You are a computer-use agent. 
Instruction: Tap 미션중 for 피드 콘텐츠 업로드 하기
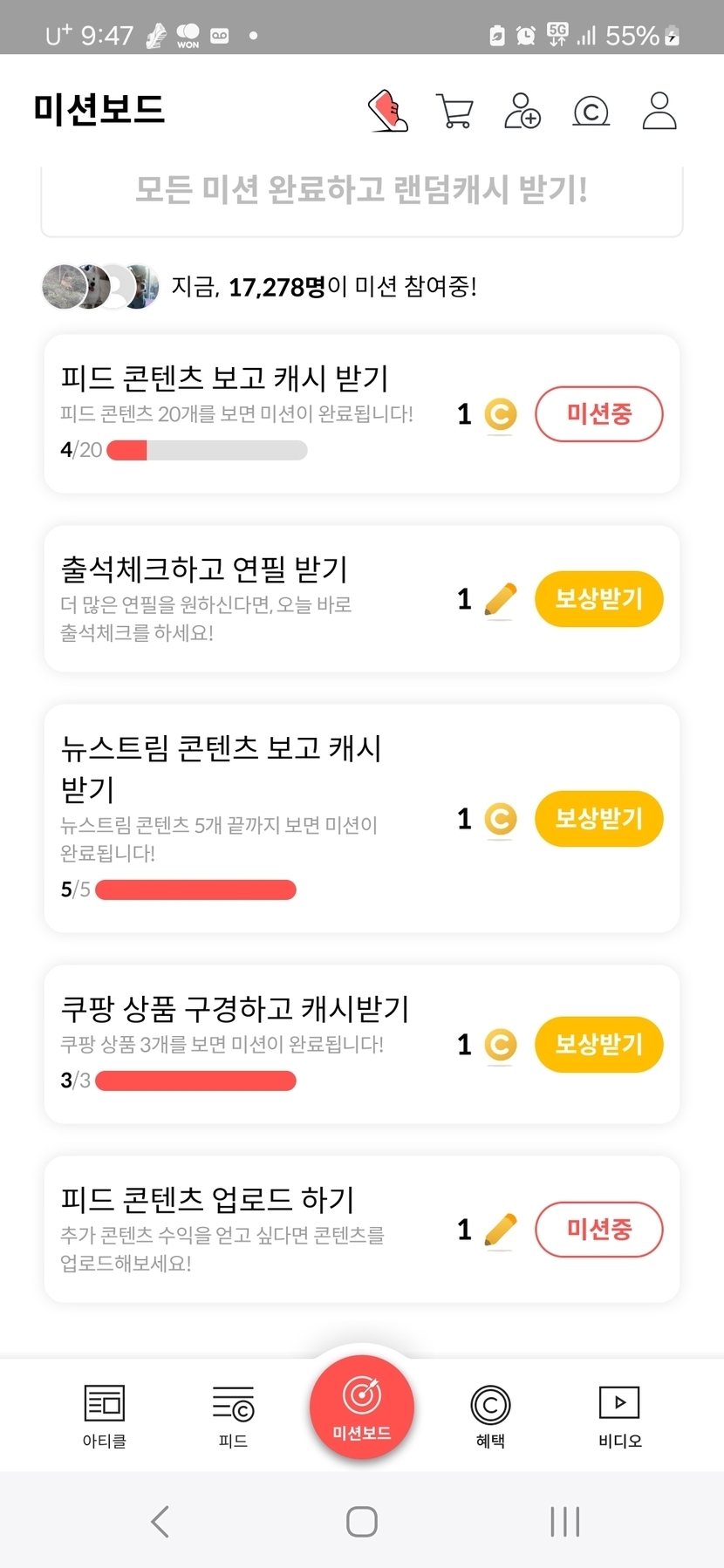(598, 1230)
